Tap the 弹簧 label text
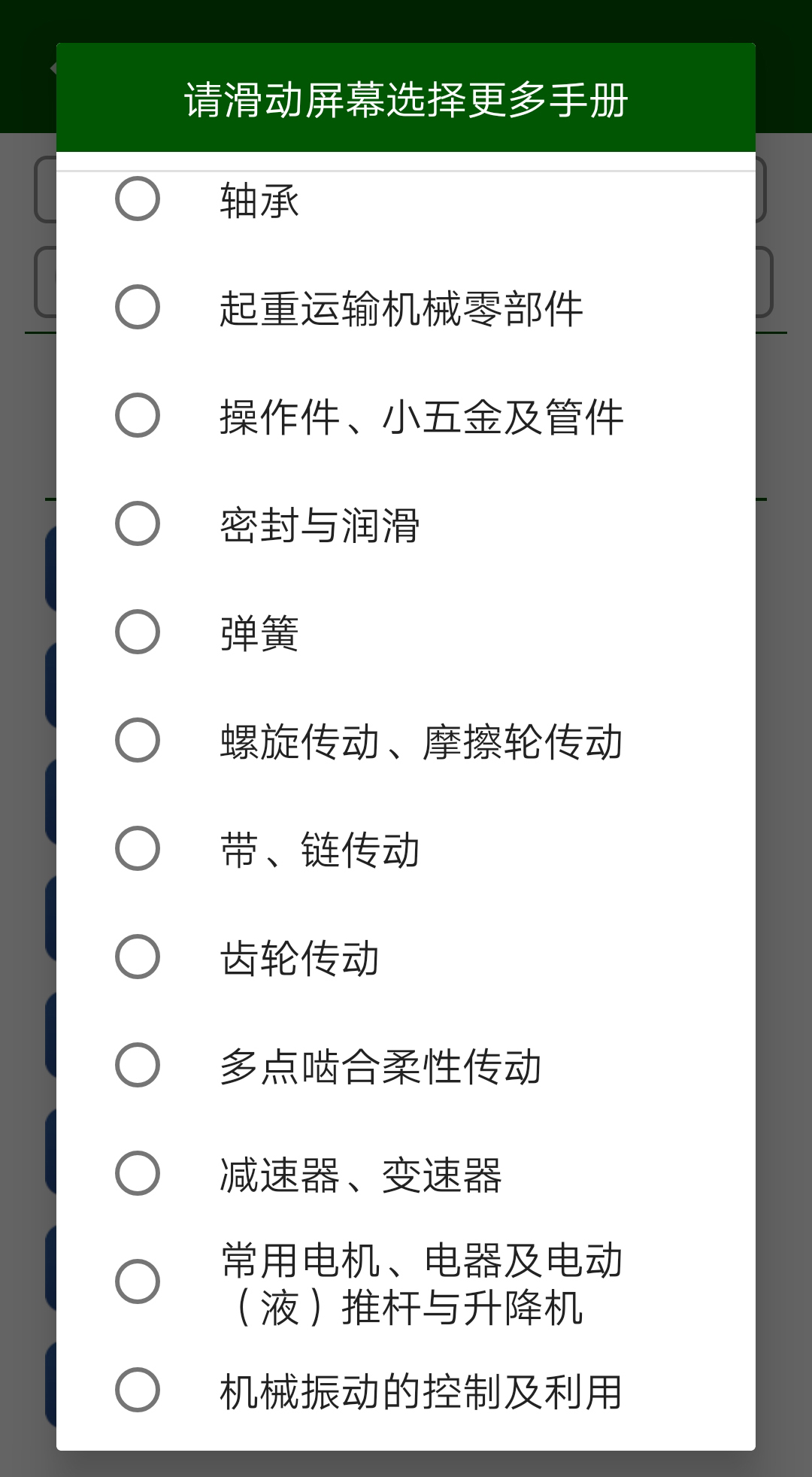 click(256, 632)
